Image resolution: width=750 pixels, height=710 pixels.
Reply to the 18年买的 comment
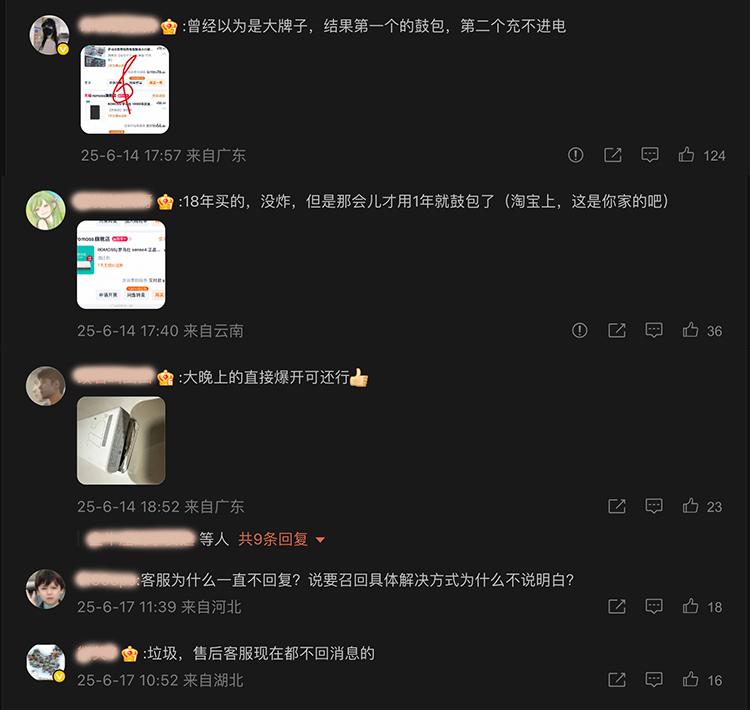(x=654, y=330)
